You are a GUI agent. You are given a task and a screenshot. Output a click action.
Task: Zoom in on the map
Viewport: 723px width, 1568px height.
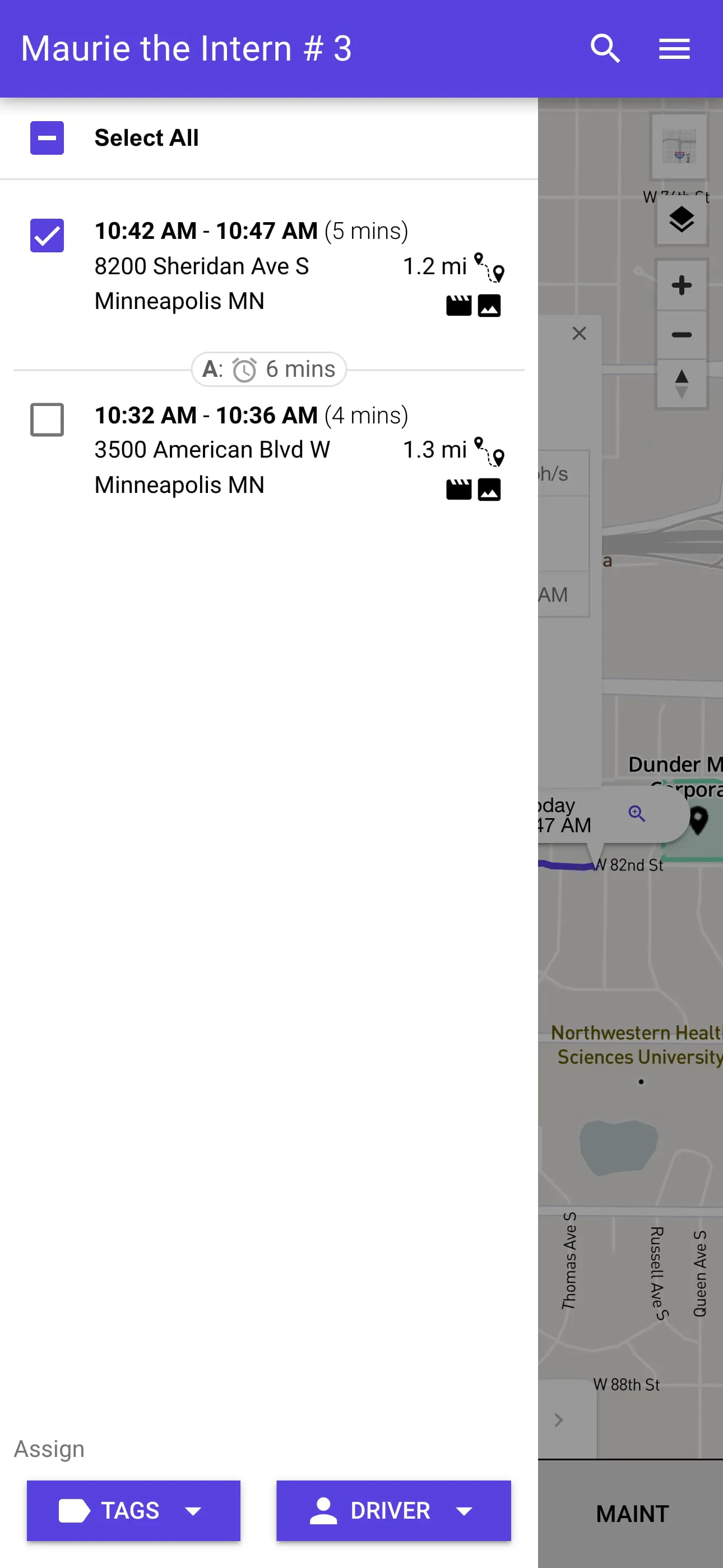coord(681,285)
